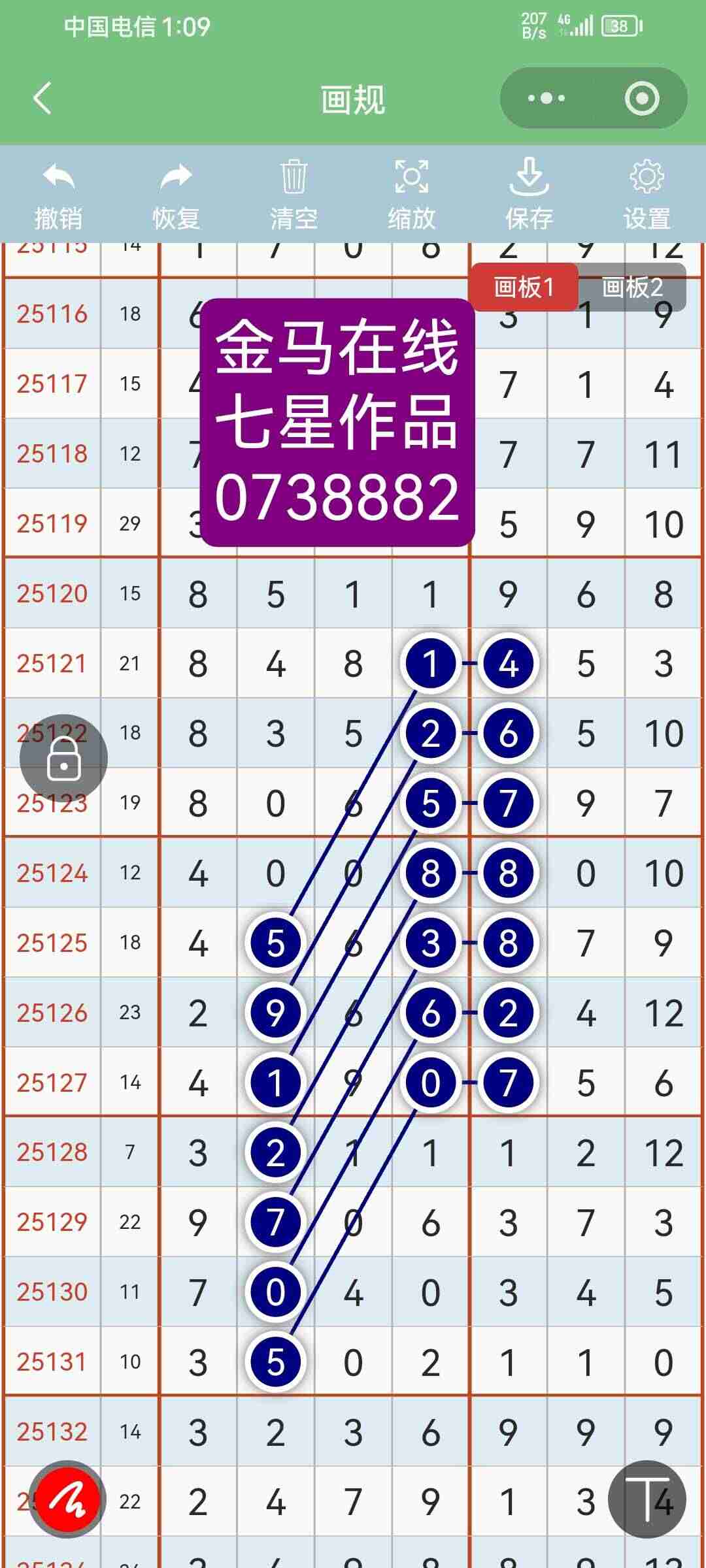Toggle the floating lock button
Screen dimensions: 706x1568
[63, 758]
